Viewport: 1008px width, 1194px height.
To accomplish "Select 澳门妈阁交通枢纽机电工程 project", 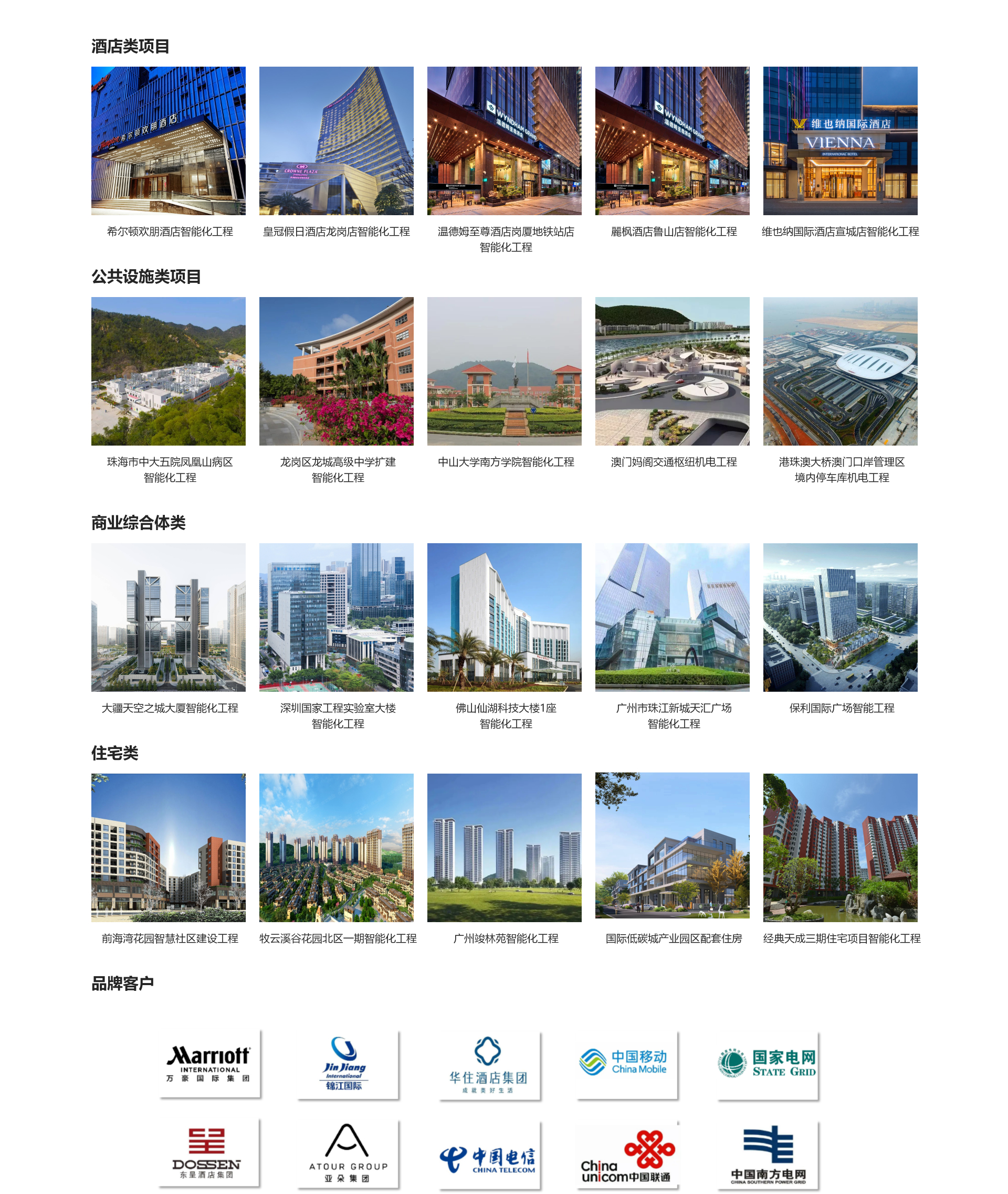I will [x=672, y=371].
